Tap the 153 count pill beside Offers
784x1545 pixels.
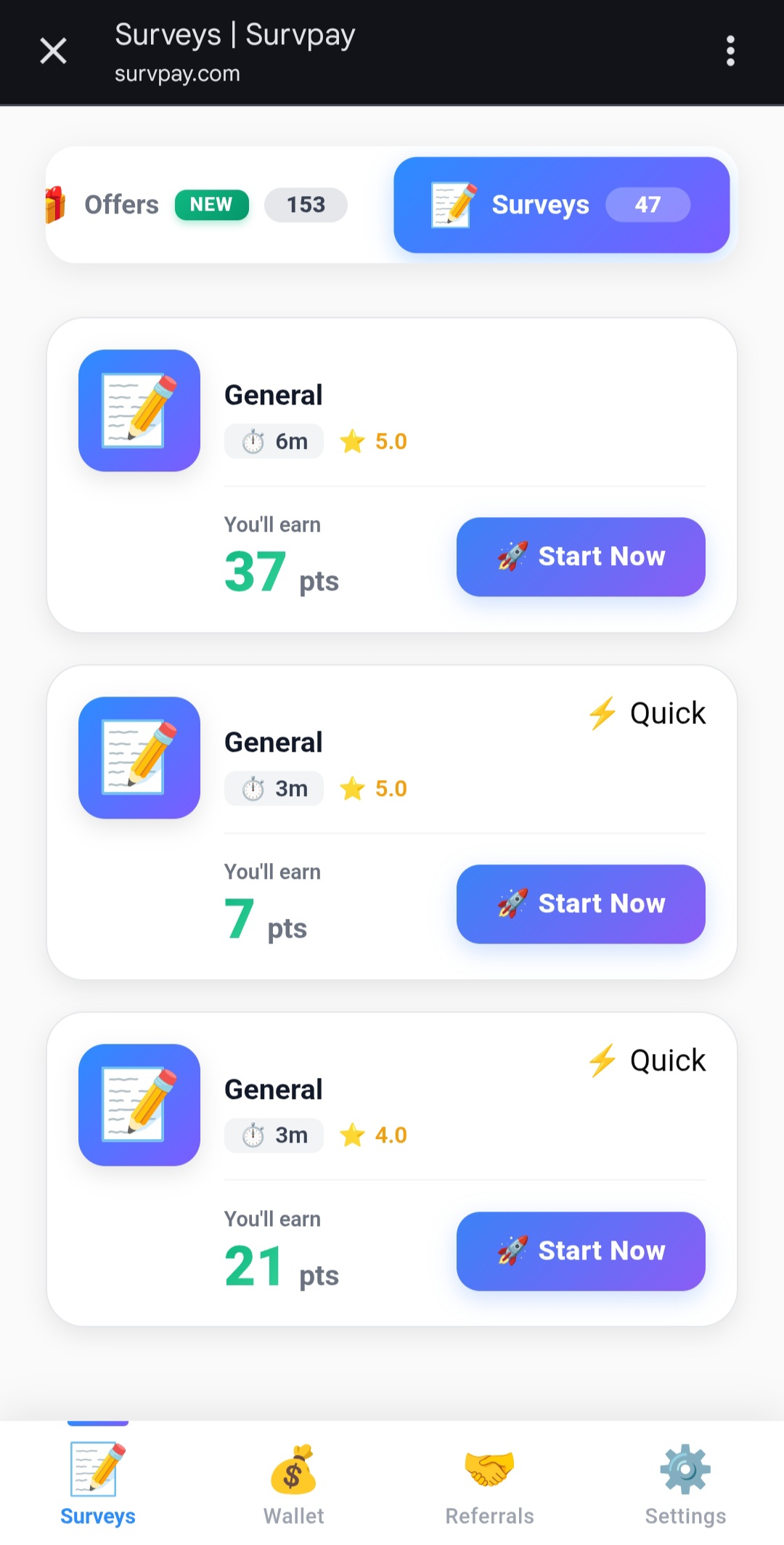click(306, 205)
